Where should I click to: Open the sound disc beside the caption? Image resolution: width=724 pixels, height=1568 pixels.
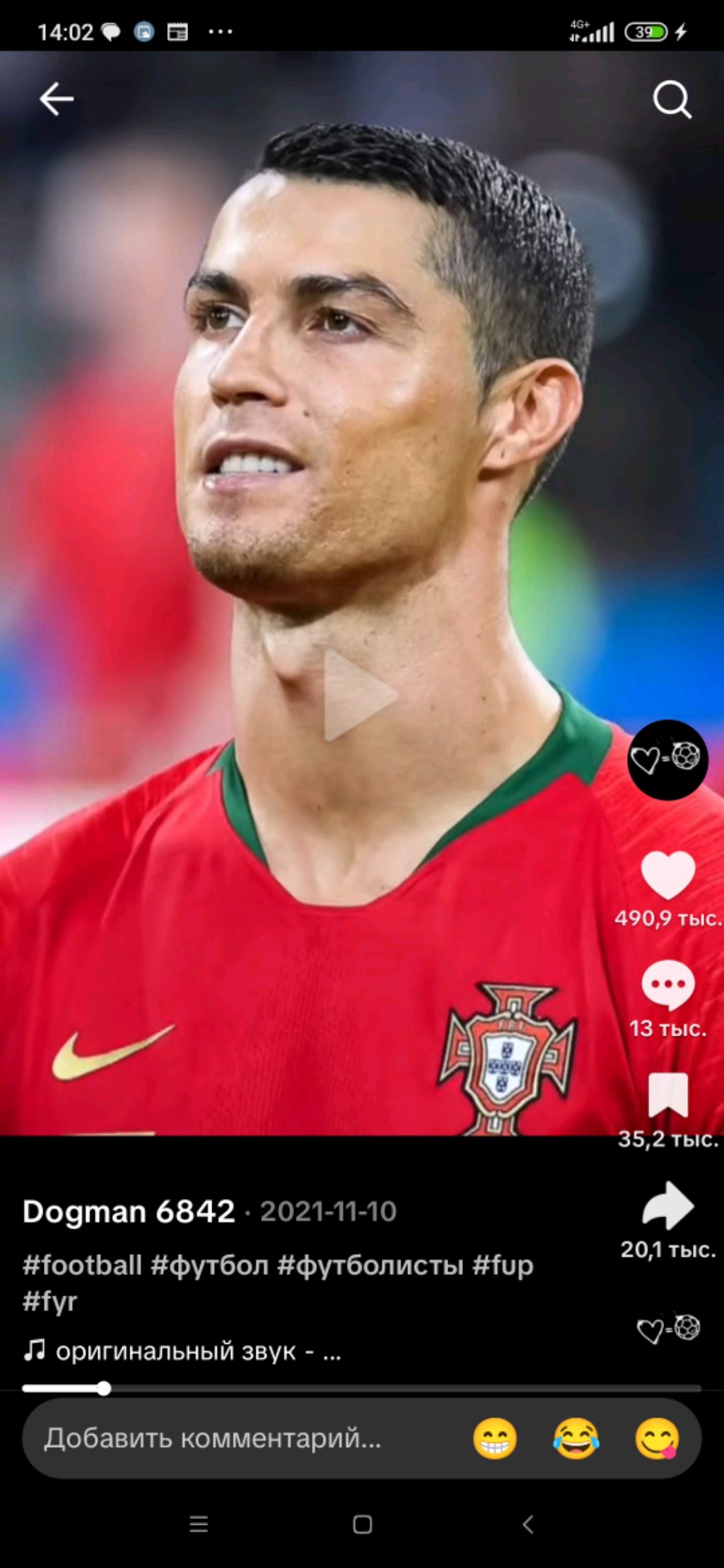(668, 1328)
